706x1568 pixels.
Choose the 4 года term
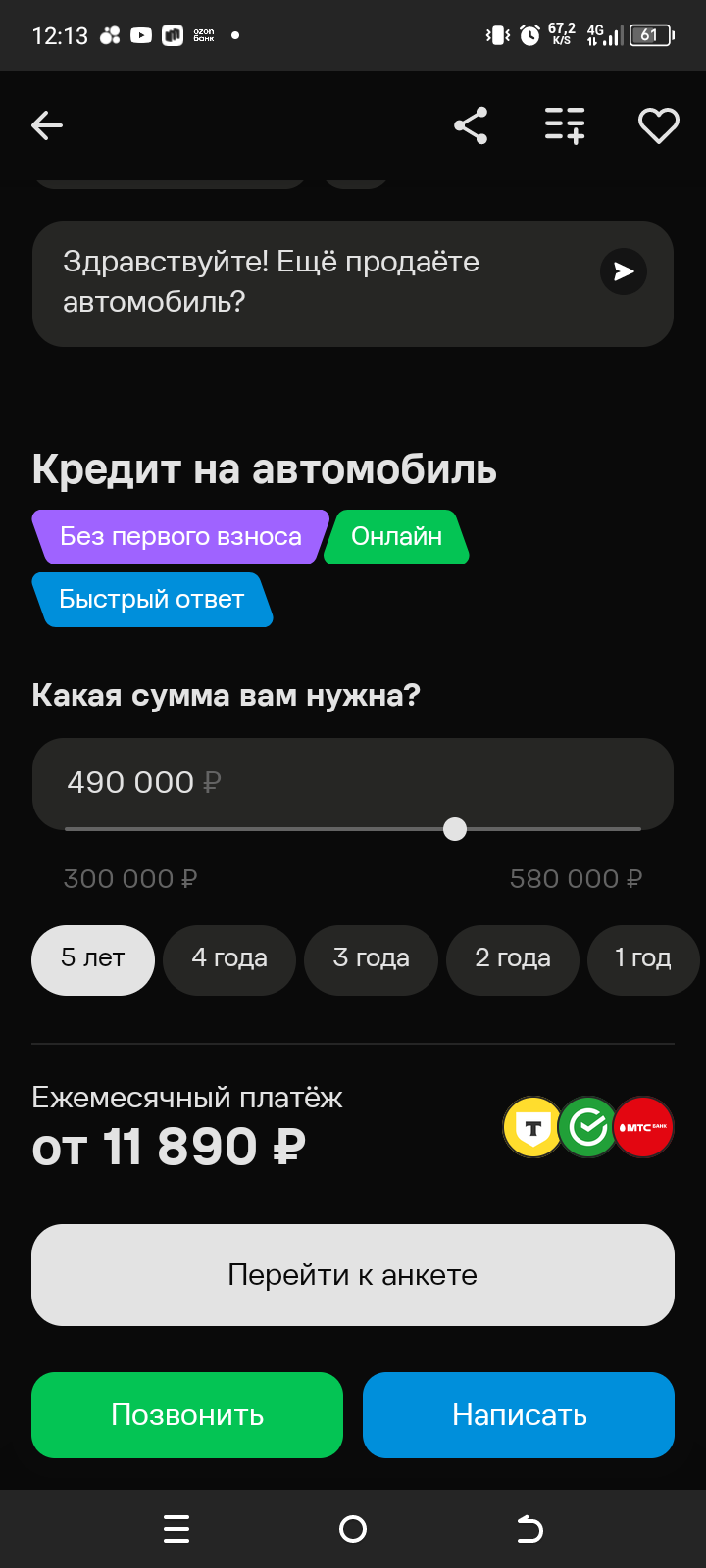point(229,959)
